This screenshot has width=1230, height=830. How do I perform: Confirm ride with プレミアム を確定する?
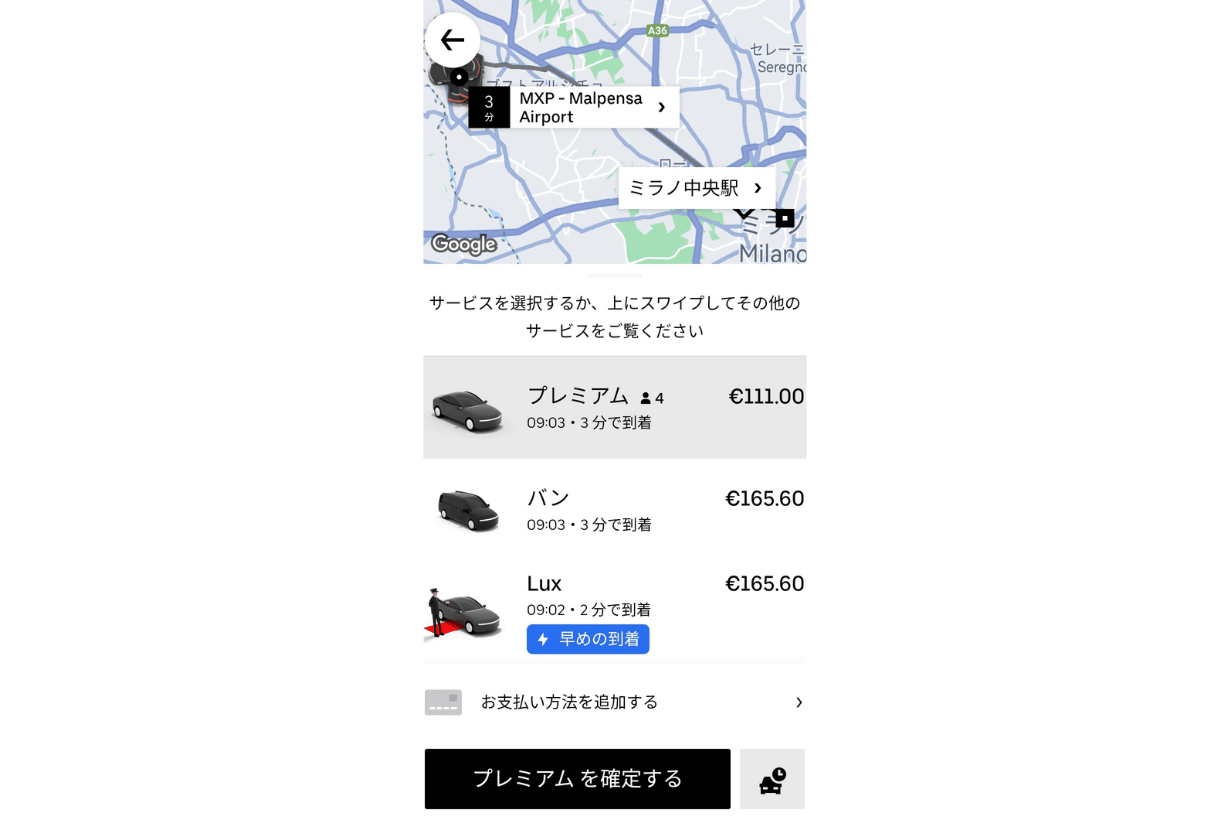[x=577, y=778]
